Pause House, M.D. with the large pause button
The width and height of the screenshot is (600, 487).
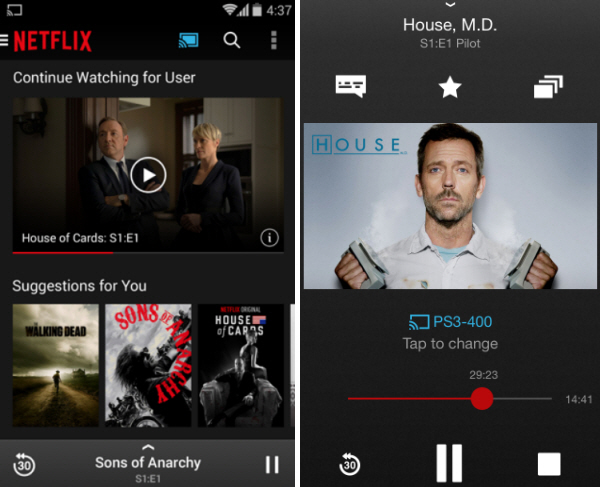[x=450, y=464]
